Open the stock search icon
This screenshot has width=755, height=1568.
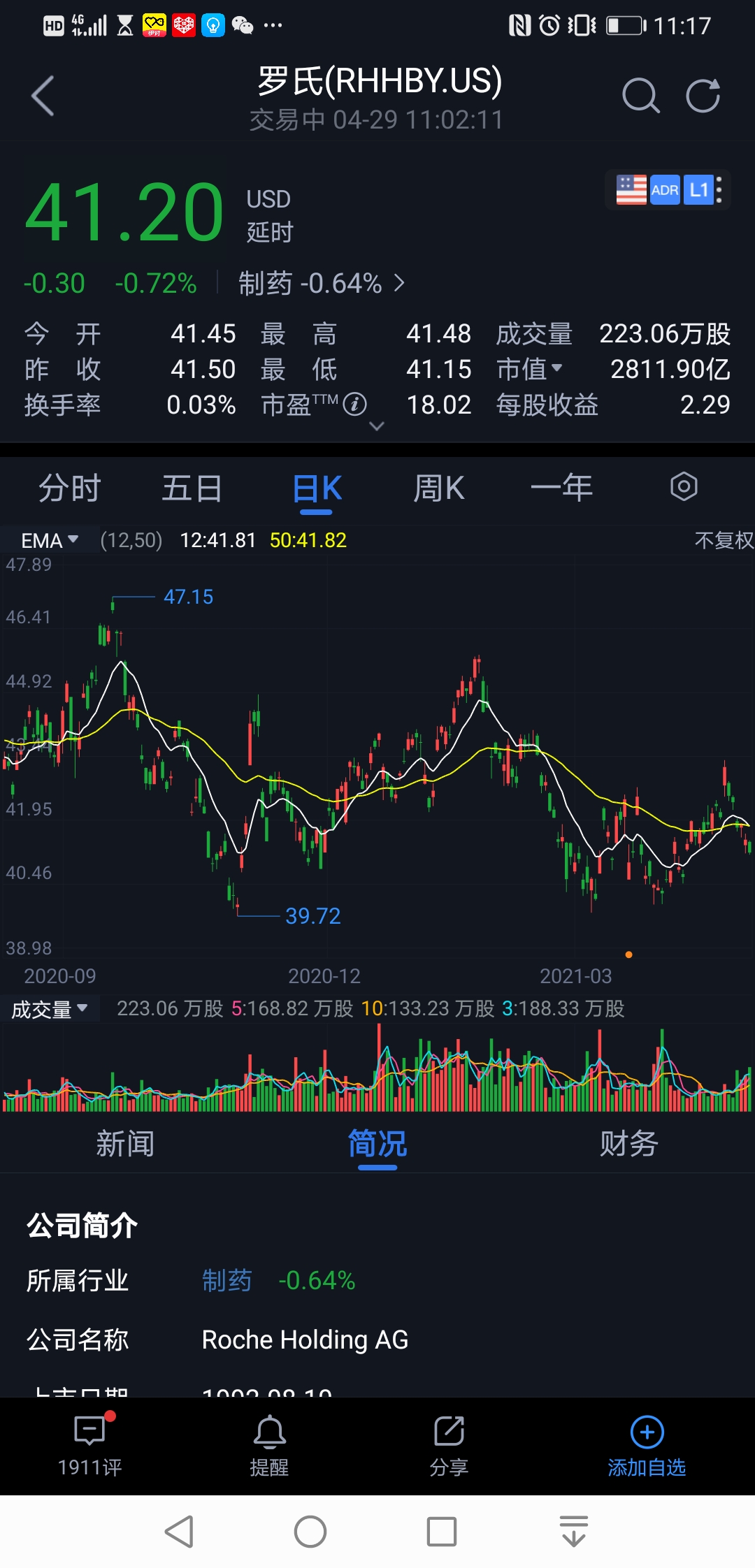click(640, 96)
